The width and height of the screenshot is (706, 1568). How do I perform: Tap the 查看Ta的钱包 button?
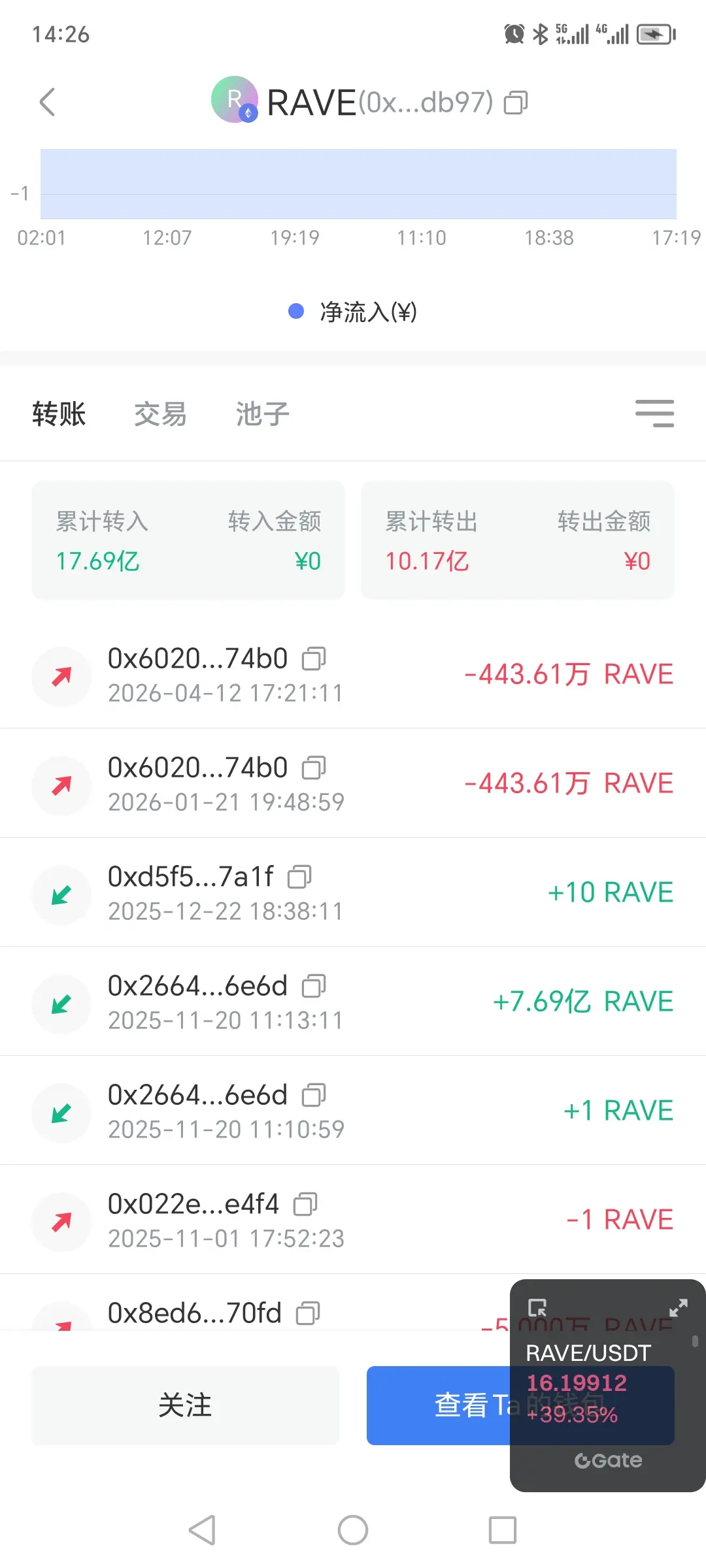point(438,1405)
